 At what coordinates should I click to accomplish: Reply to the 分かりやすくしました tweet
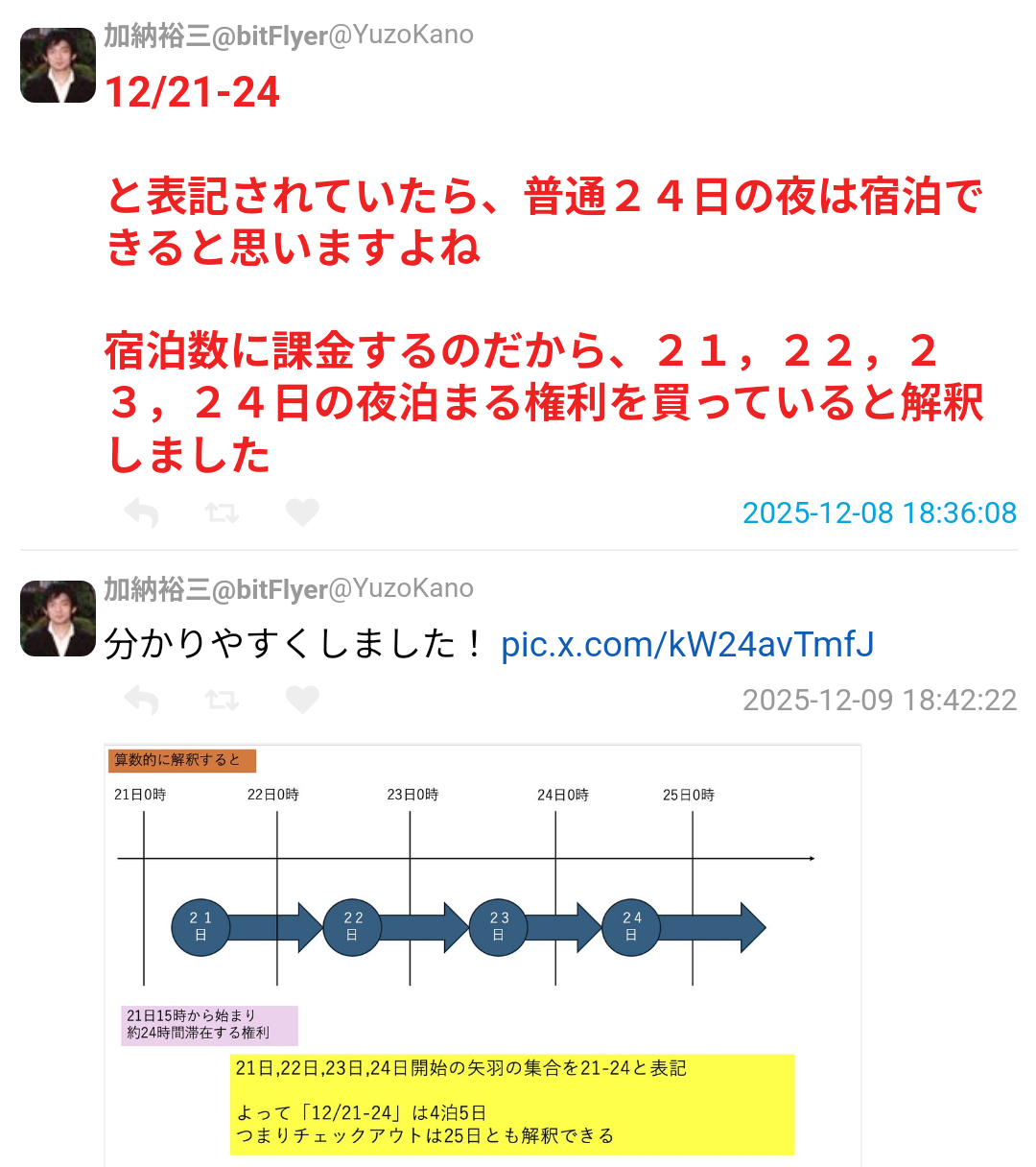(141, 701)
